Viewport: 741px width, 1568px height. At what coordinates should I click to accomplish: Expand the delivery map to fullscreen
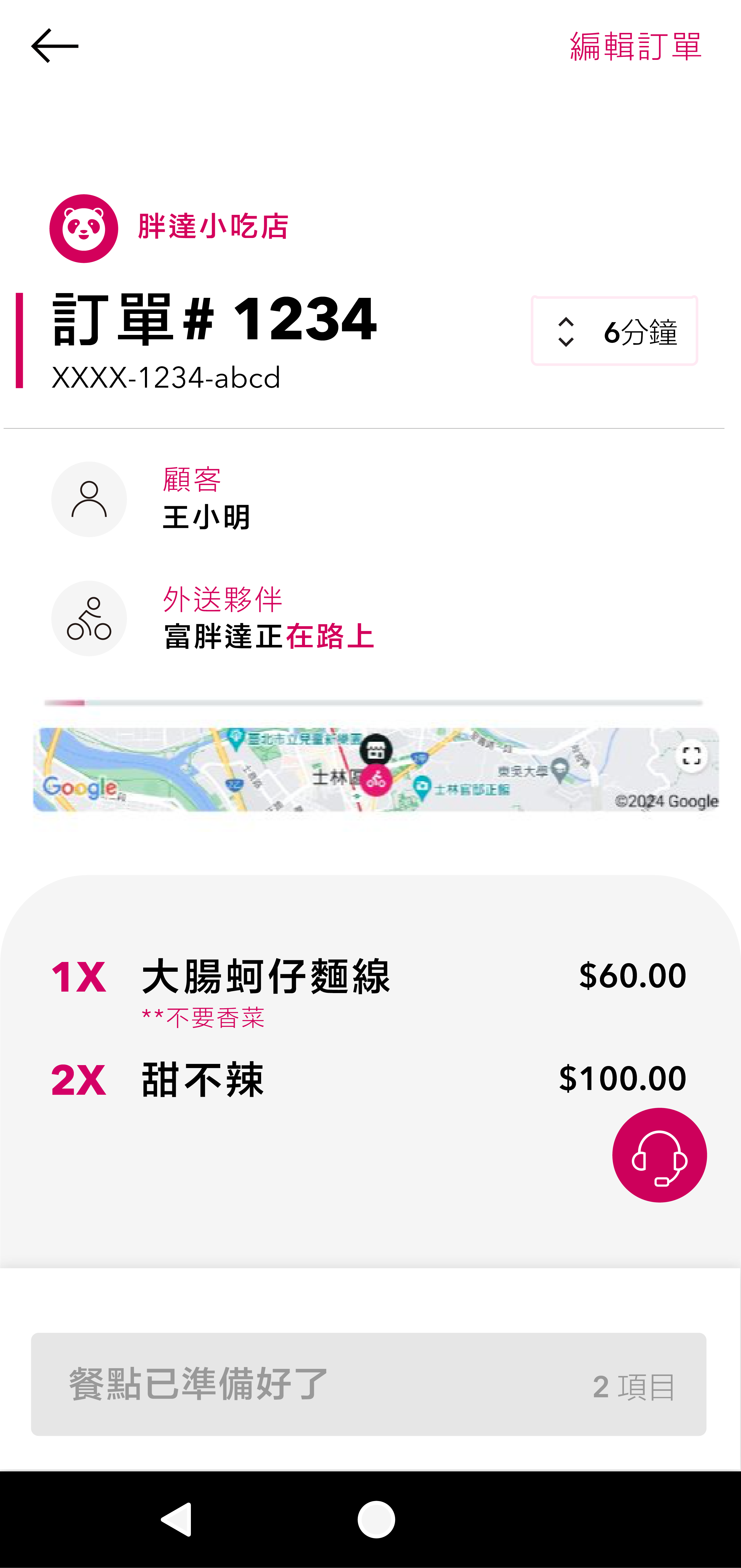(691, 756)
